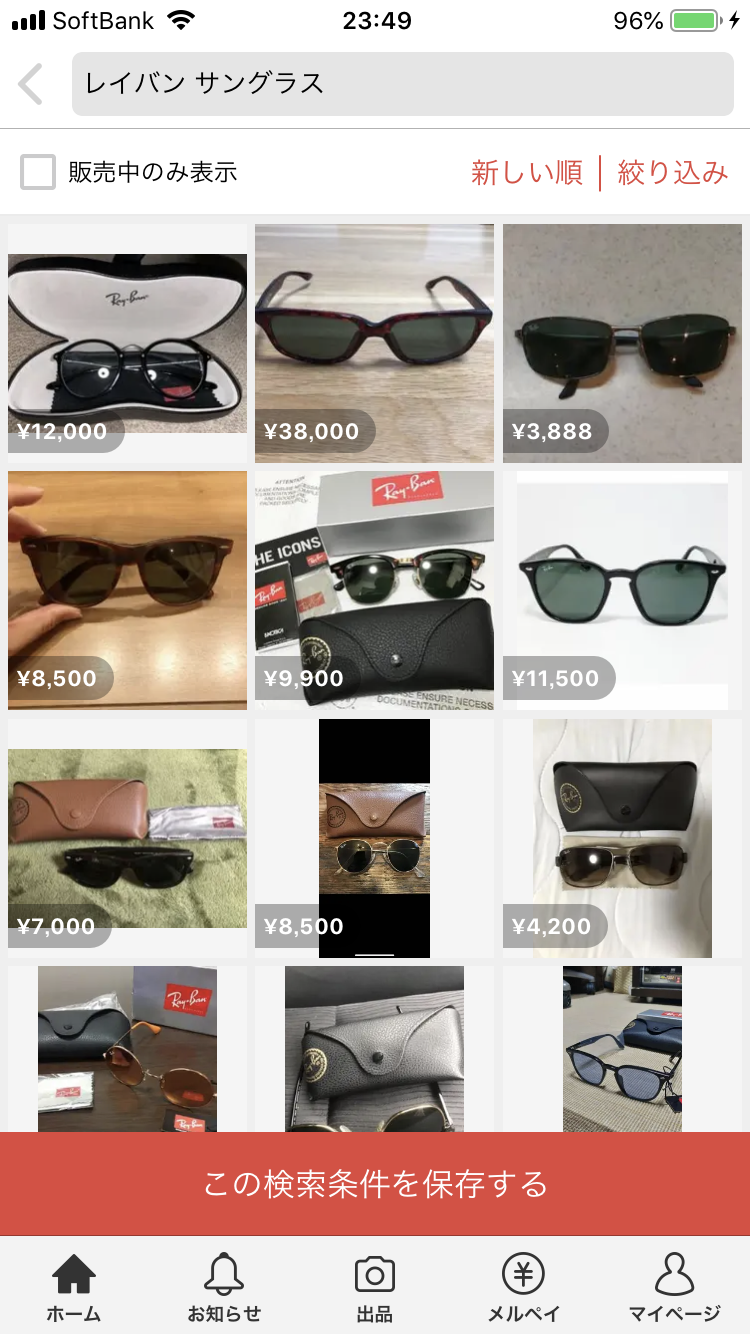Open the 出品 camera tab
Viewport: 750px width, 1334px height.
tap(375, 1288)
